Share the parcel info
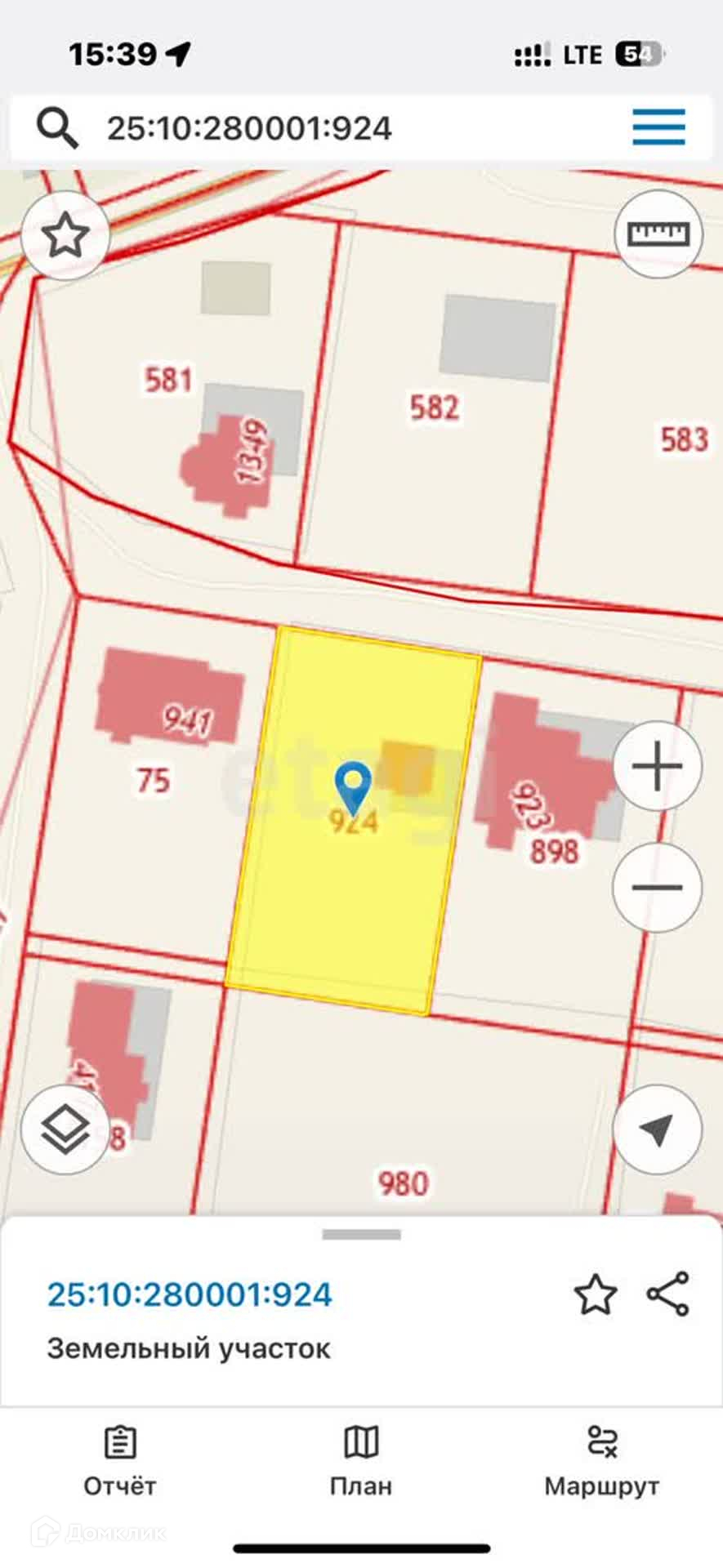The image size is (723, 1568). [668, 1294]
